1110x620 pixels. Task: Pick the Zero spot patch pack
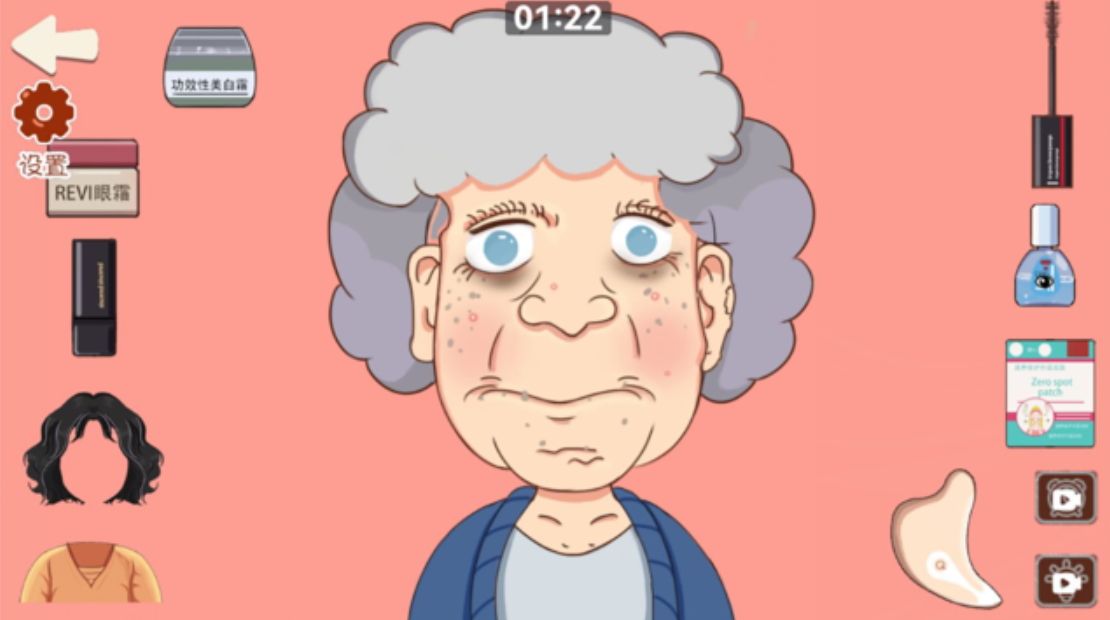tap(1049, 393)
